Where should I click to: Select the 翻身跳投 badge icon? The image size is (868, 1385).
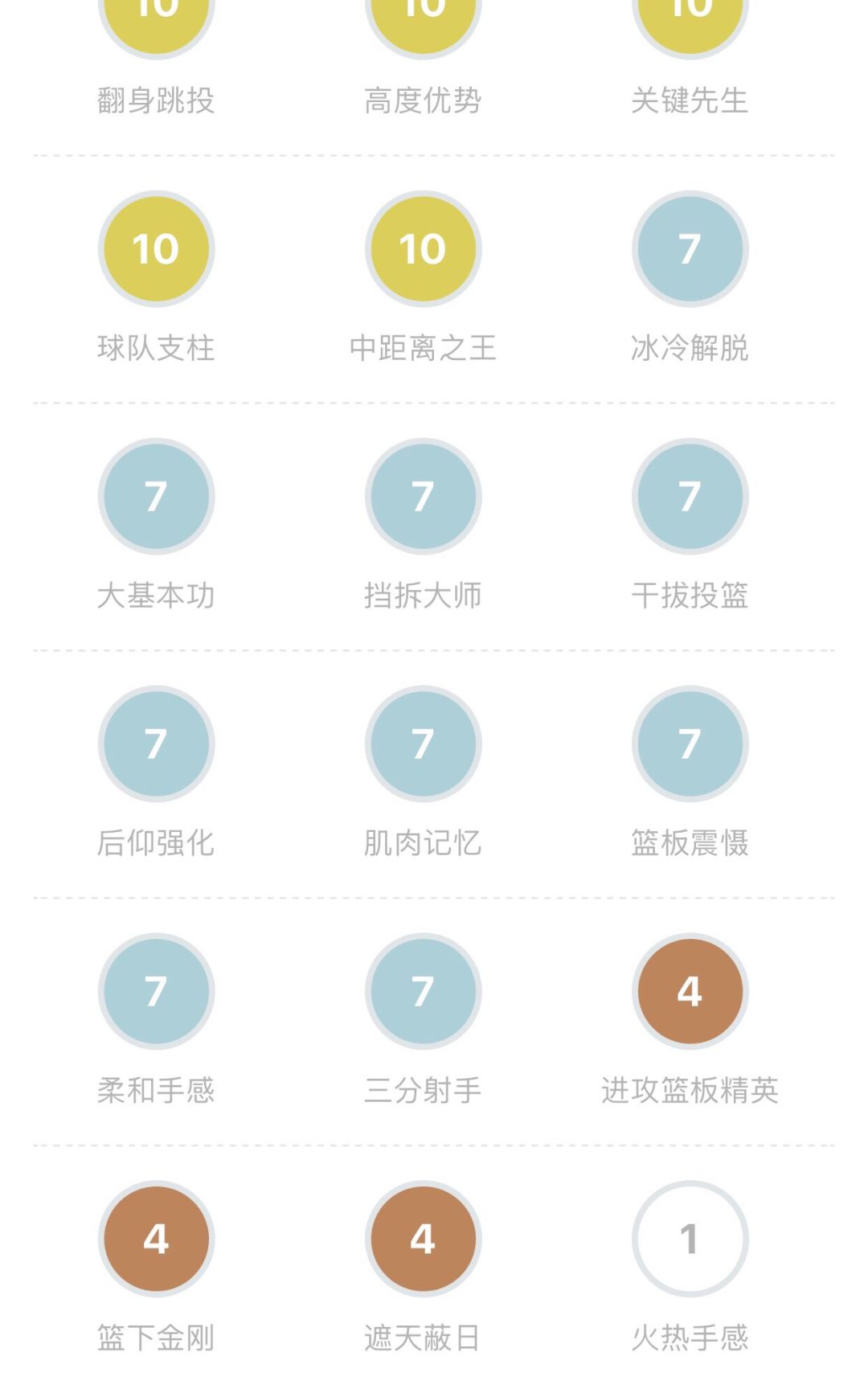pyautogui.click(x=156, y=16)
